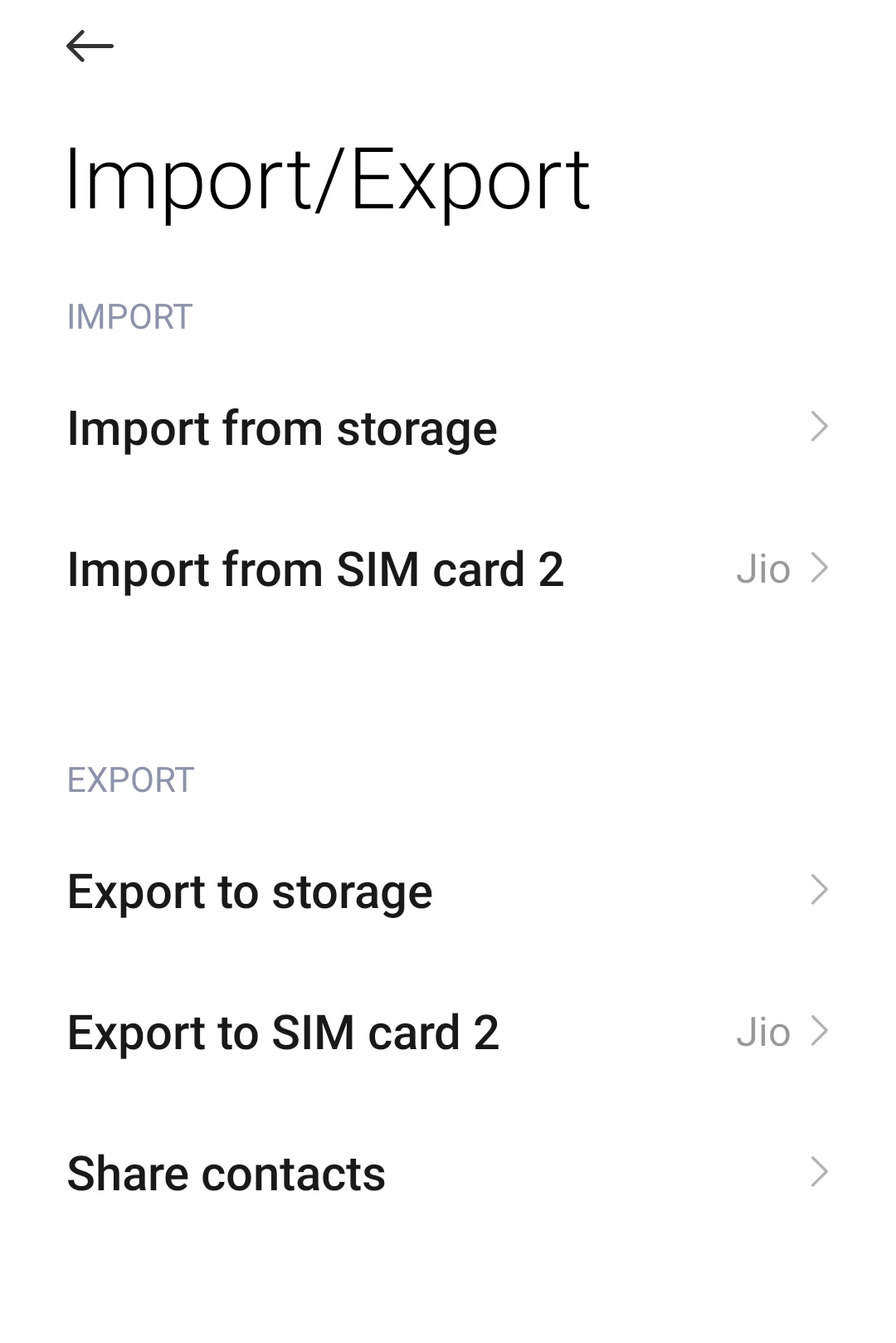The image size is (896, 1343).
Task: Click the Jio label on the import row
Action: pos(763,569)
